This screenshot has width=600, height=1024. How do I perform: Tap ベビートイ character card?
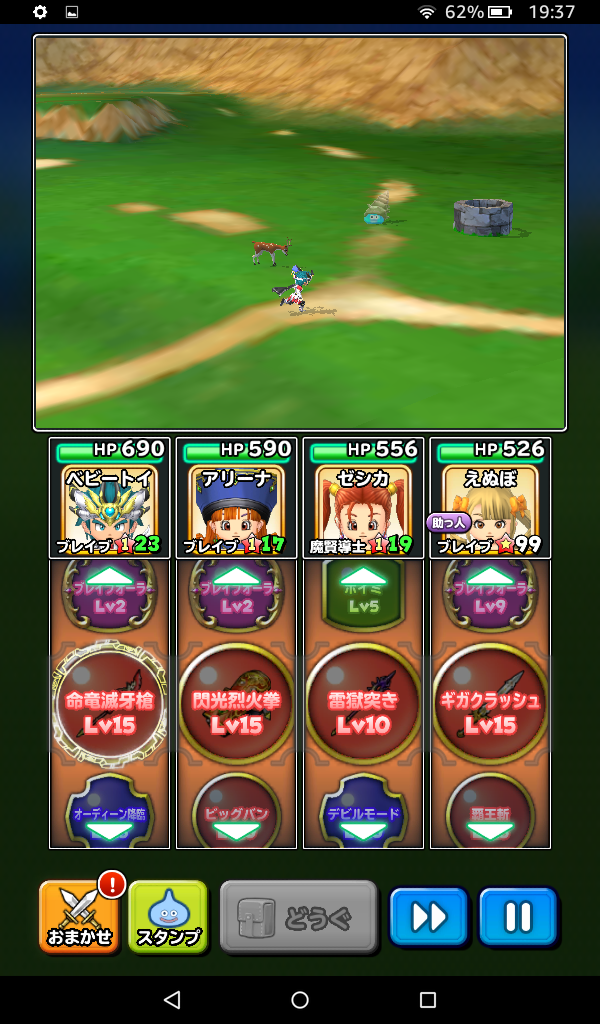pyautogui.click(x=109, y=498)
